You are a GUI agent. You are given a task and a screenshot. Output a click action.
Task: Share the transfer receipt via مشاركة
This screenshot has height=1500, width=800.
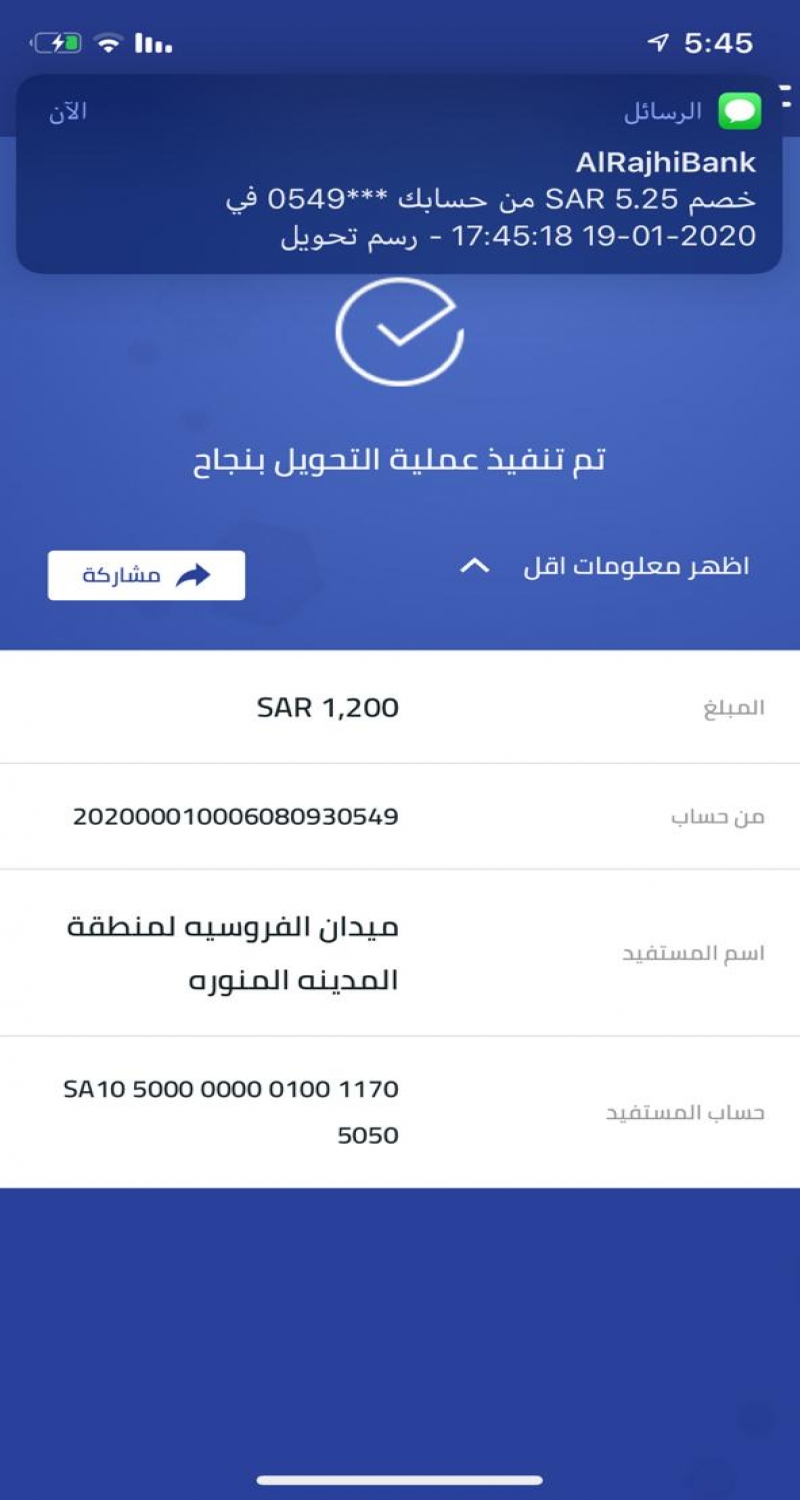(x=146, y=575)
